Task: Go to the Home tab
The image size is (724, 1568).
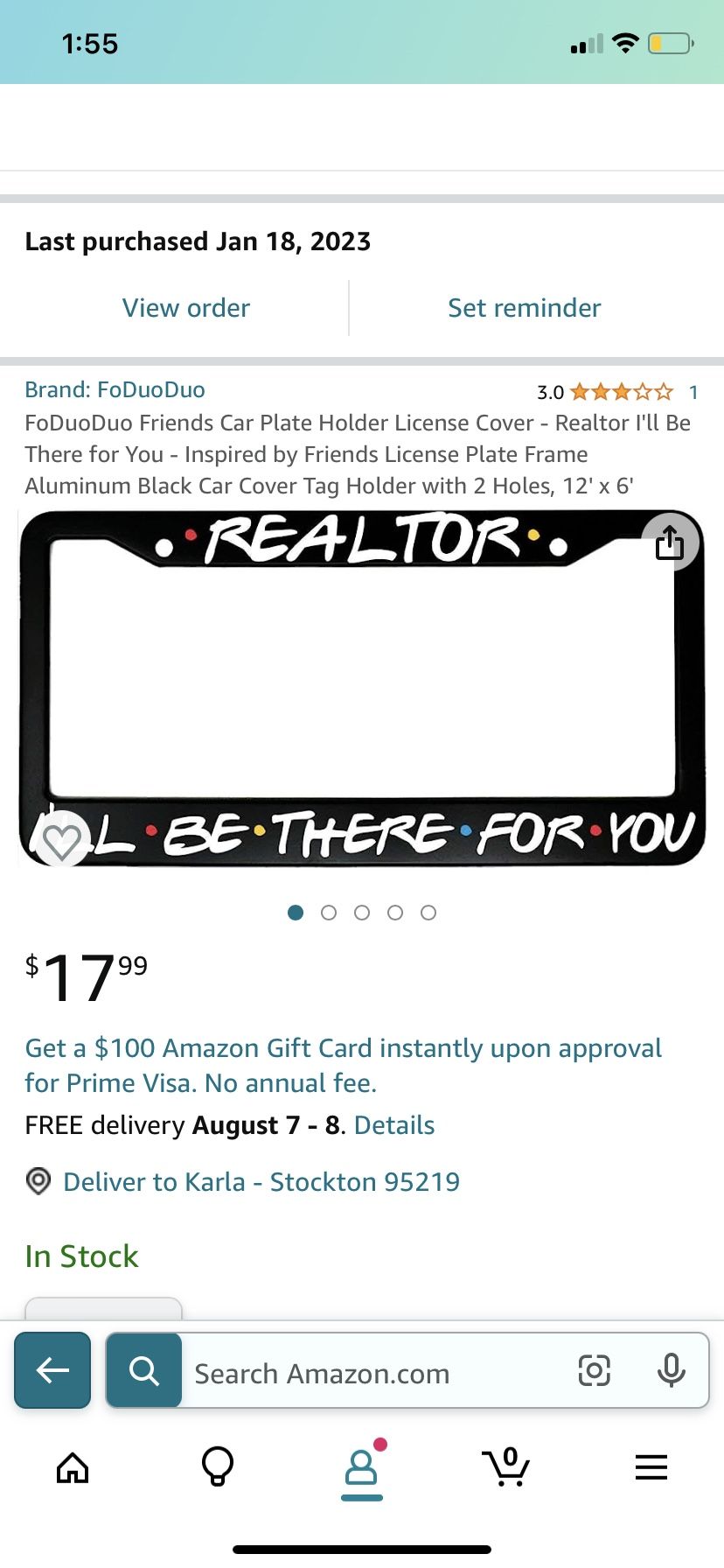Action: 73,1467
